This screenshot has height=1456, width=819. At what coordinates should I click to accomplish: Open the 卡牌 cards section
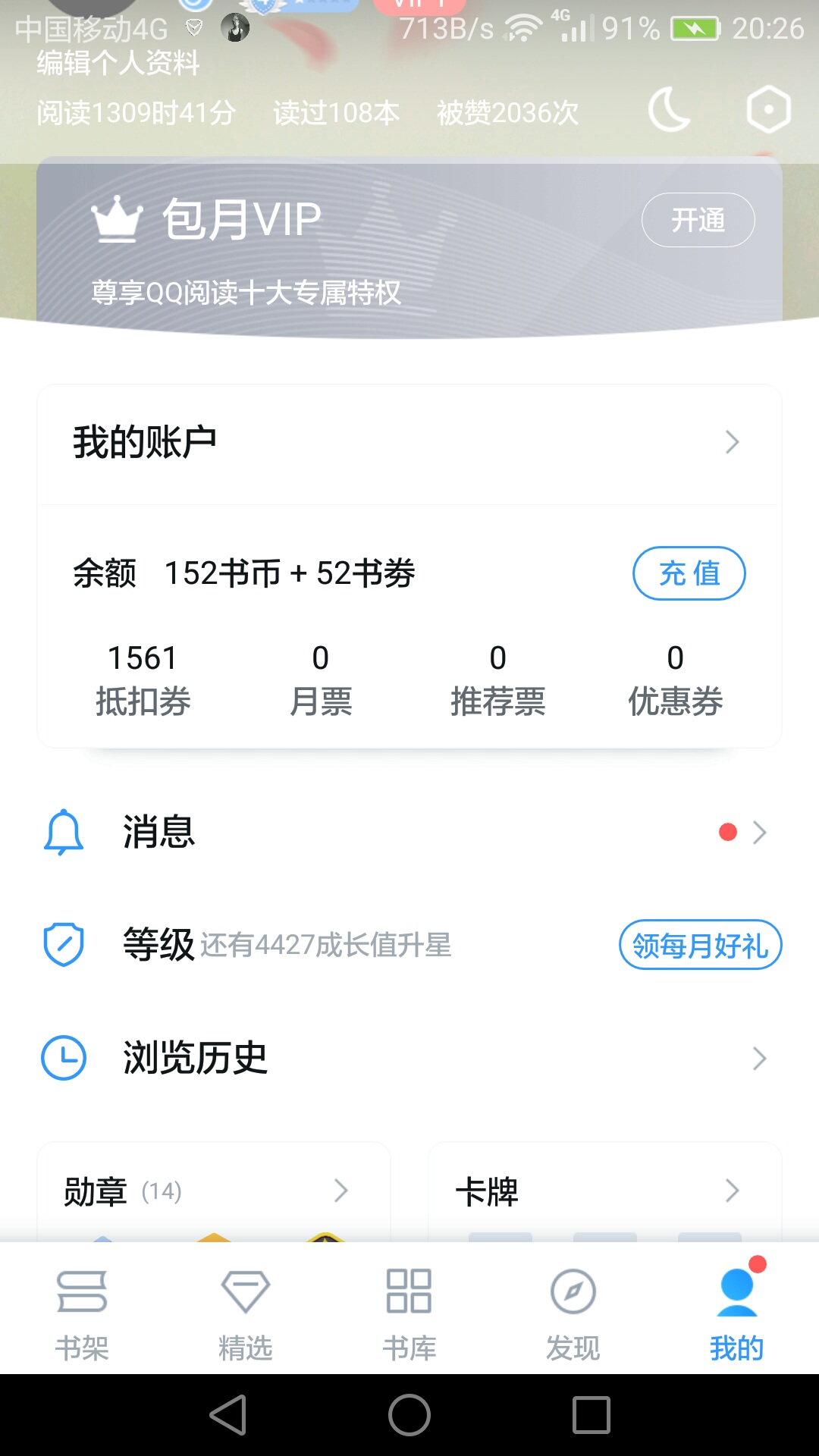tap(604, 1191)
